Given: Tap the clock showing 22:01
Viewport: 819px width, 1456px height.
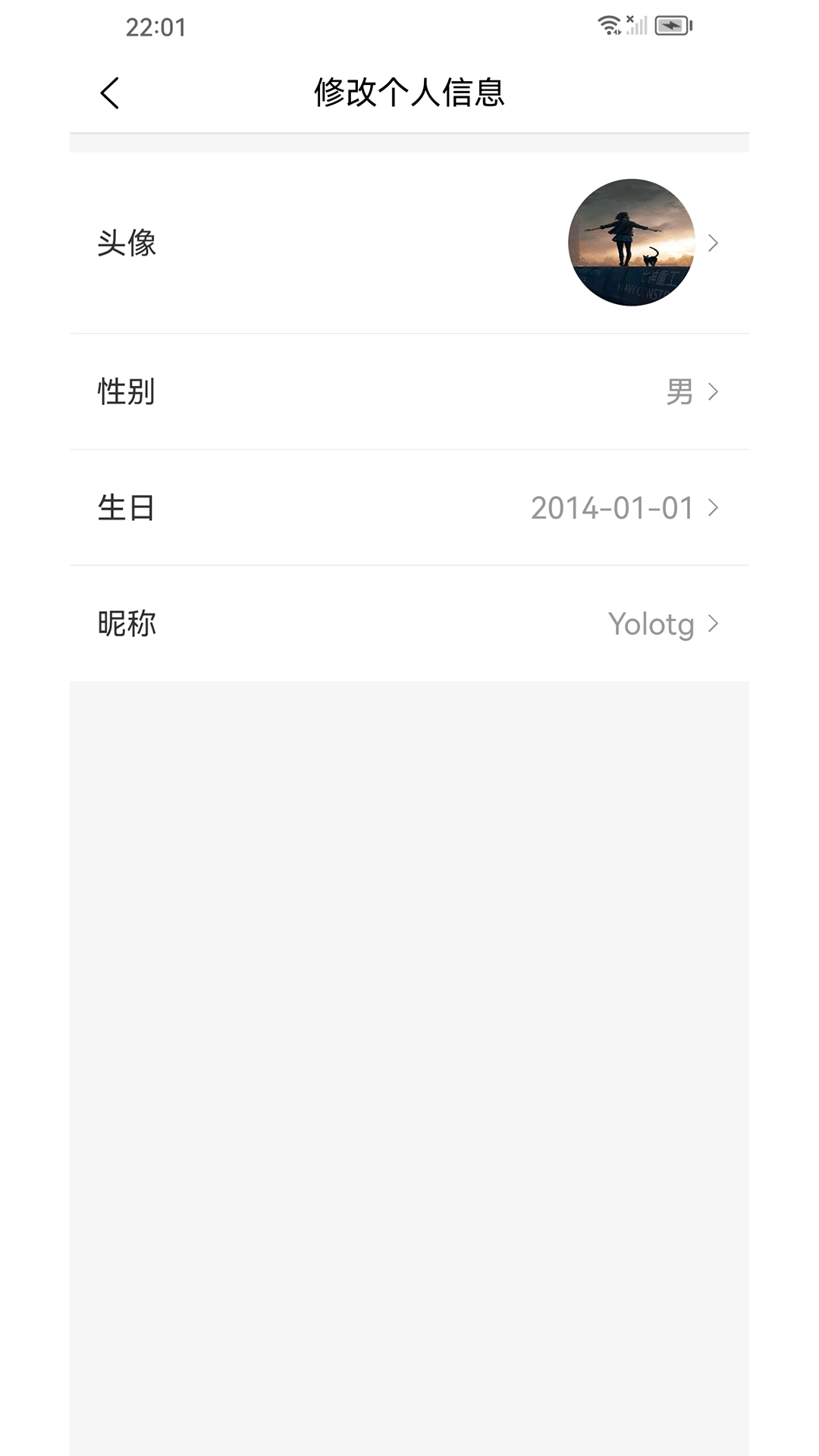Looking at the screenshot, I should point(155,27).
